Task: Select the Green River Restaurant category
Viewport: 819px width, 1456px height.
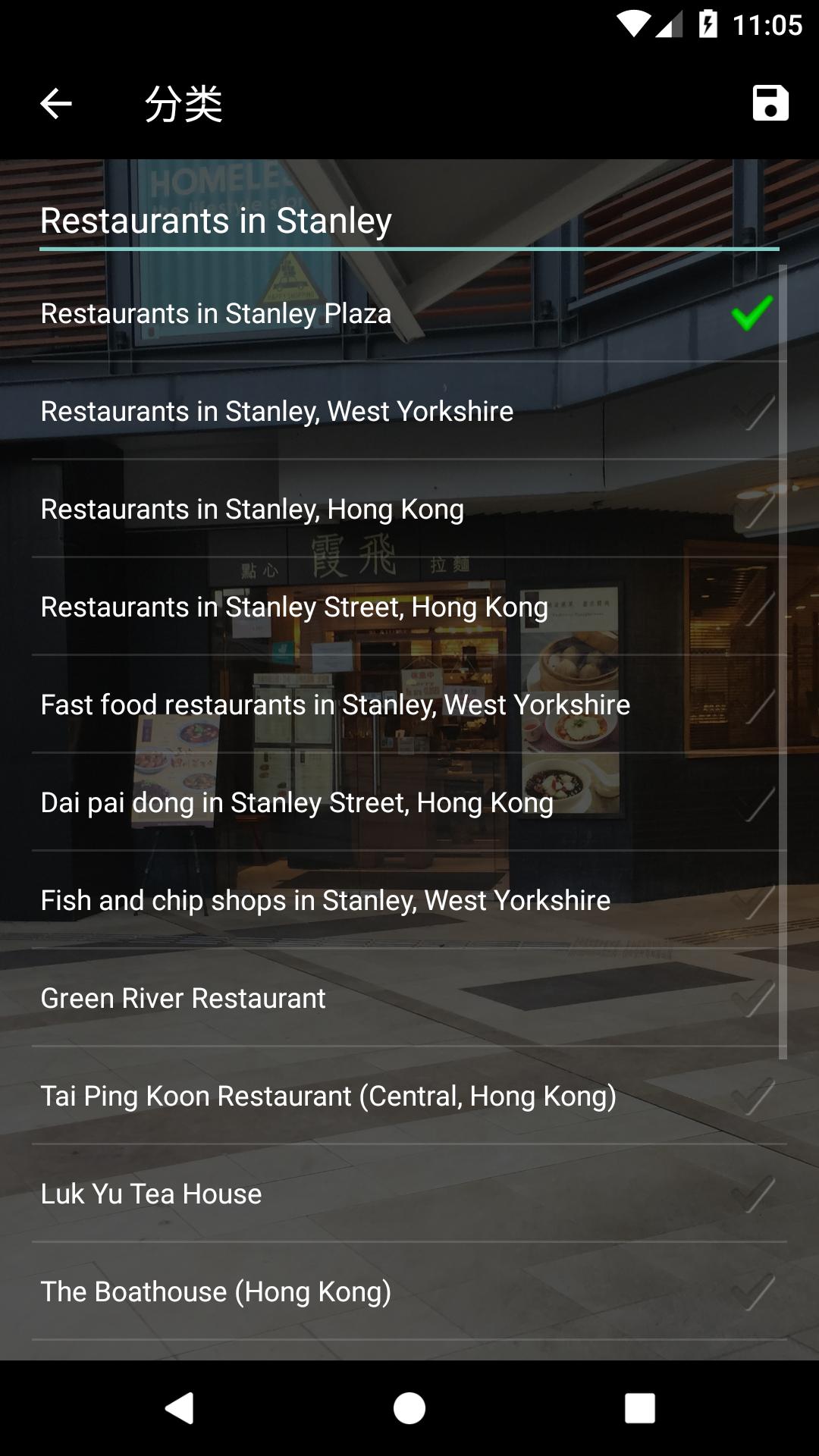Action: (x=408, y=999)
